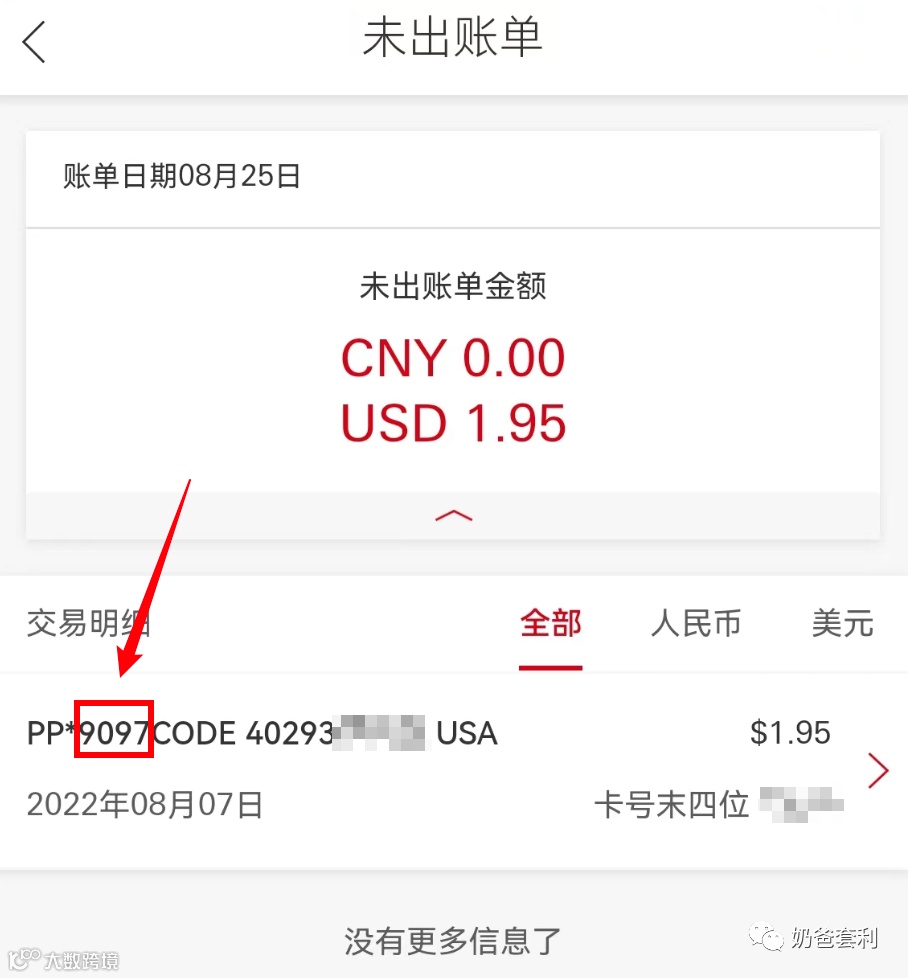Tap the chevron to collapse the bill summary card
The height and width of the screenshot is (978, 908).
(453, 514)
